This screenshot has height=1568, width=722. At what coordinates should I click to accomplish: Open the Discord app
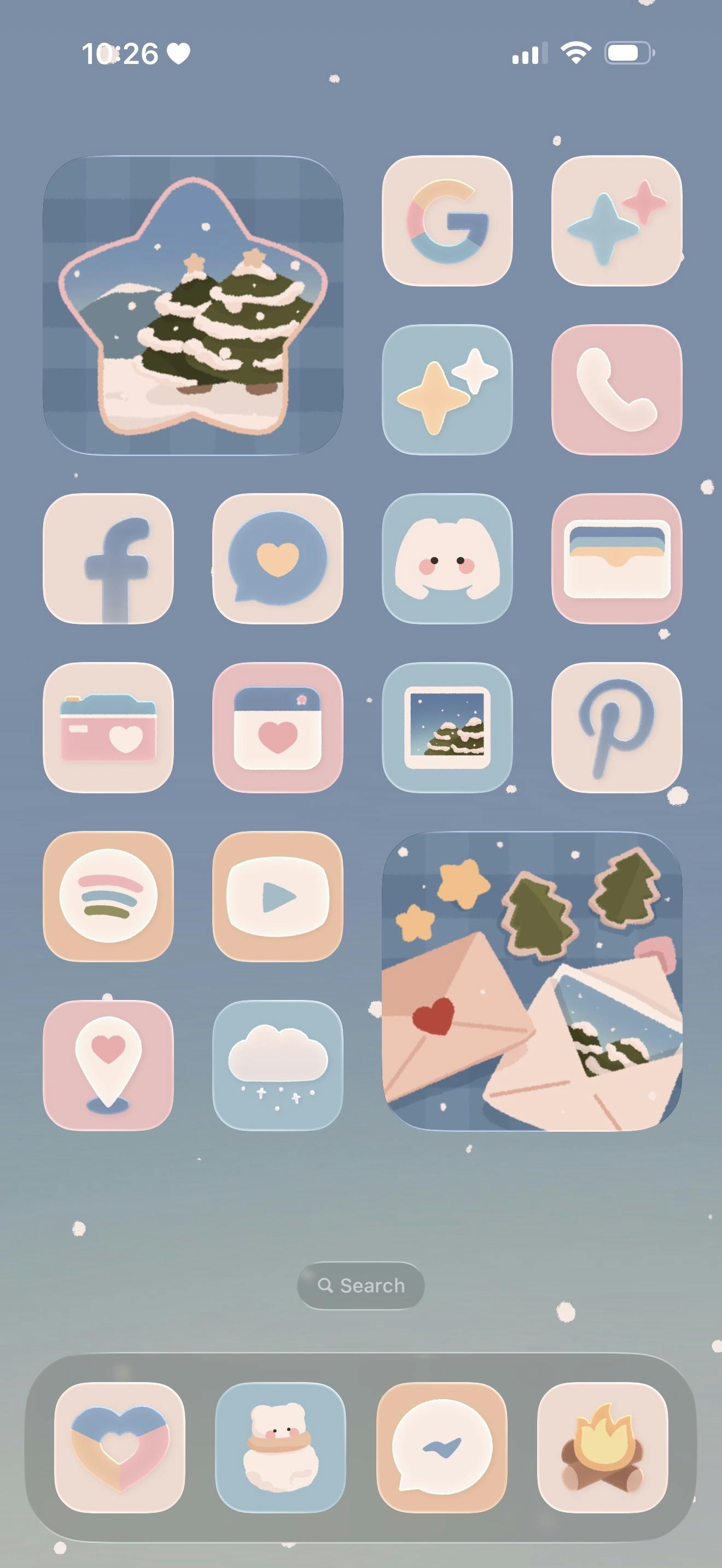(x=447, y=559)
